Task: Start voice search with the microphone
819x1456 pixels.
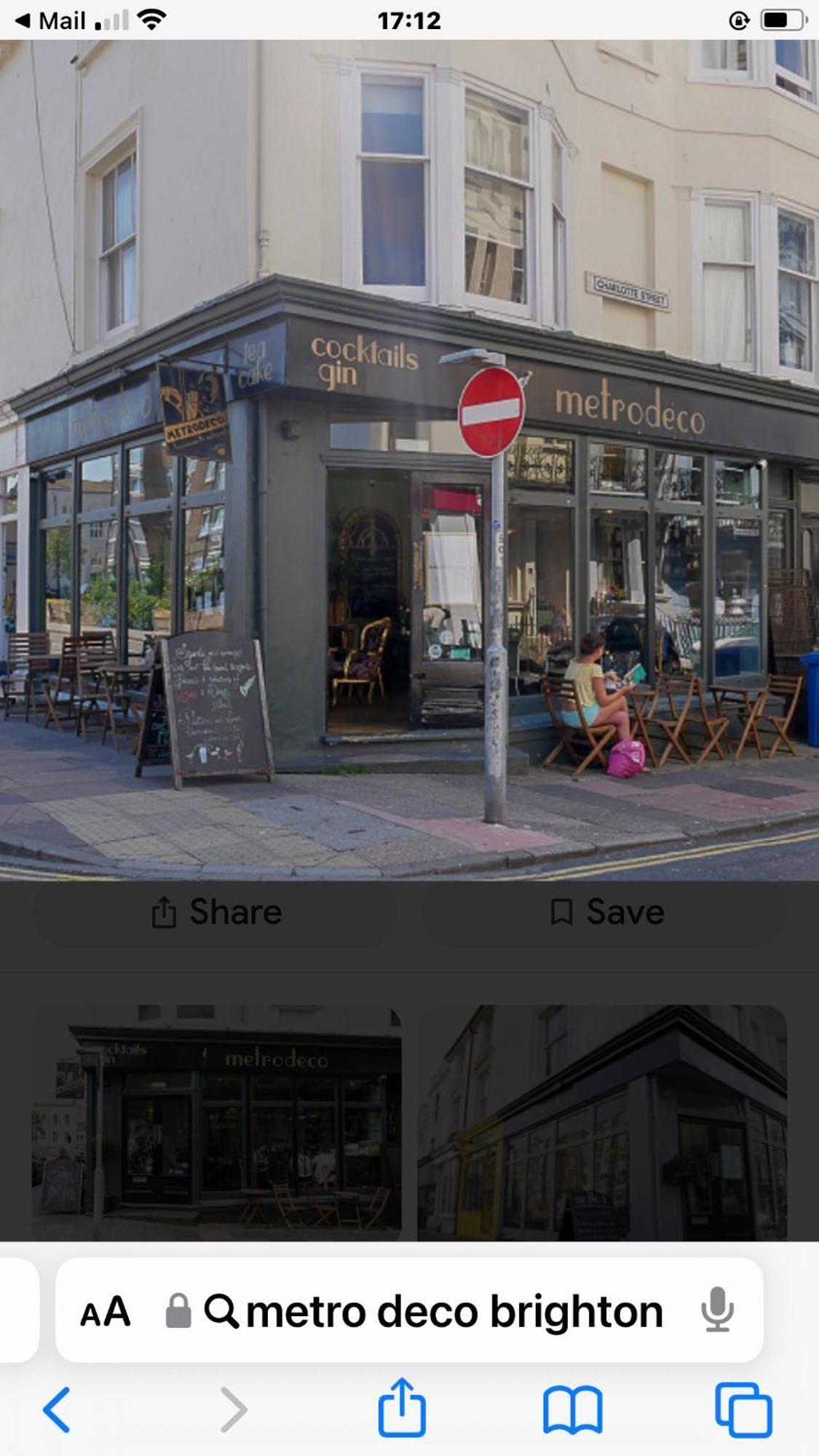Action: 717,1311
